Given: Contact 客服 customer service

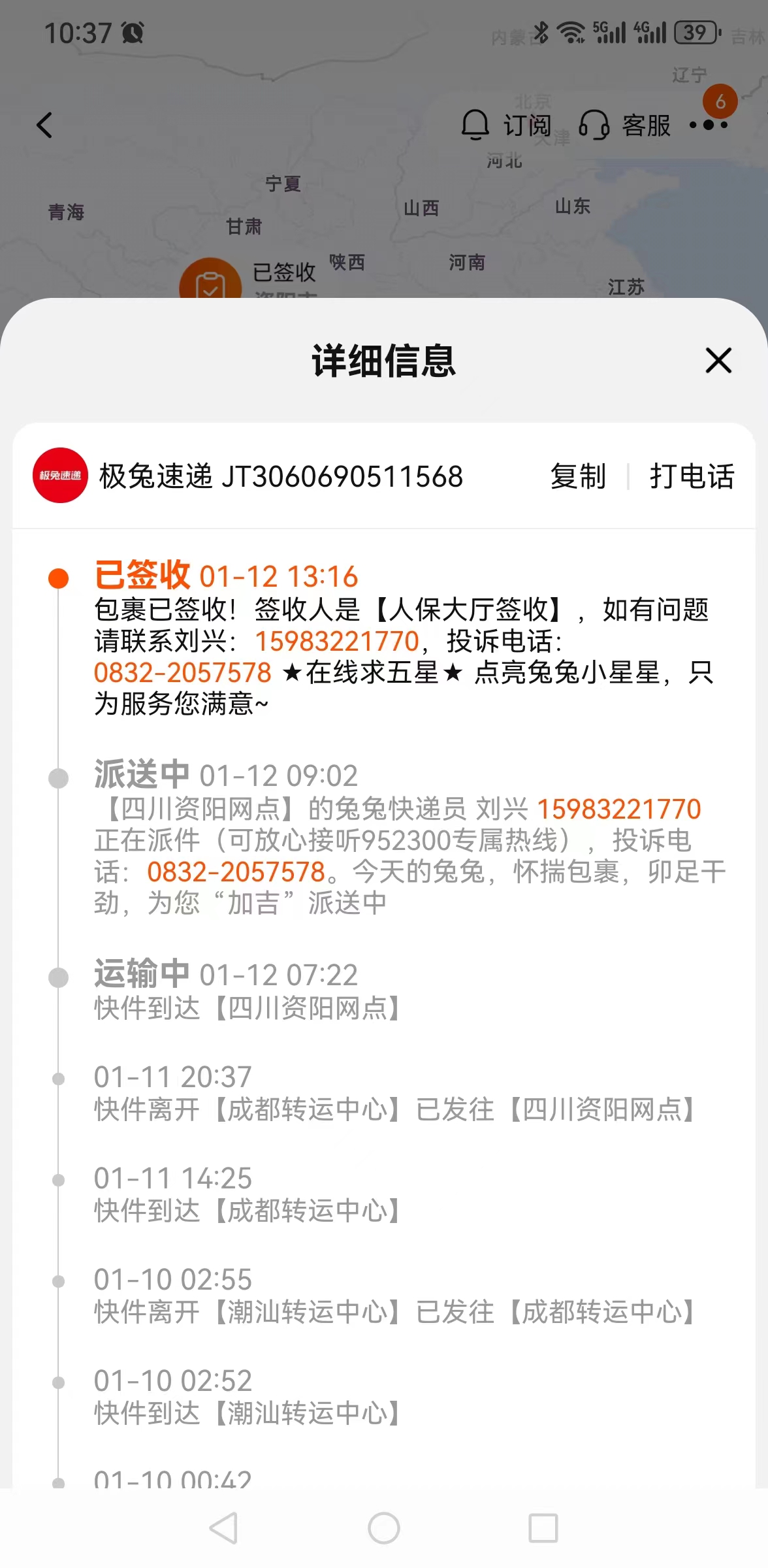Looking at the screenshot, I should tap(625, 125).
